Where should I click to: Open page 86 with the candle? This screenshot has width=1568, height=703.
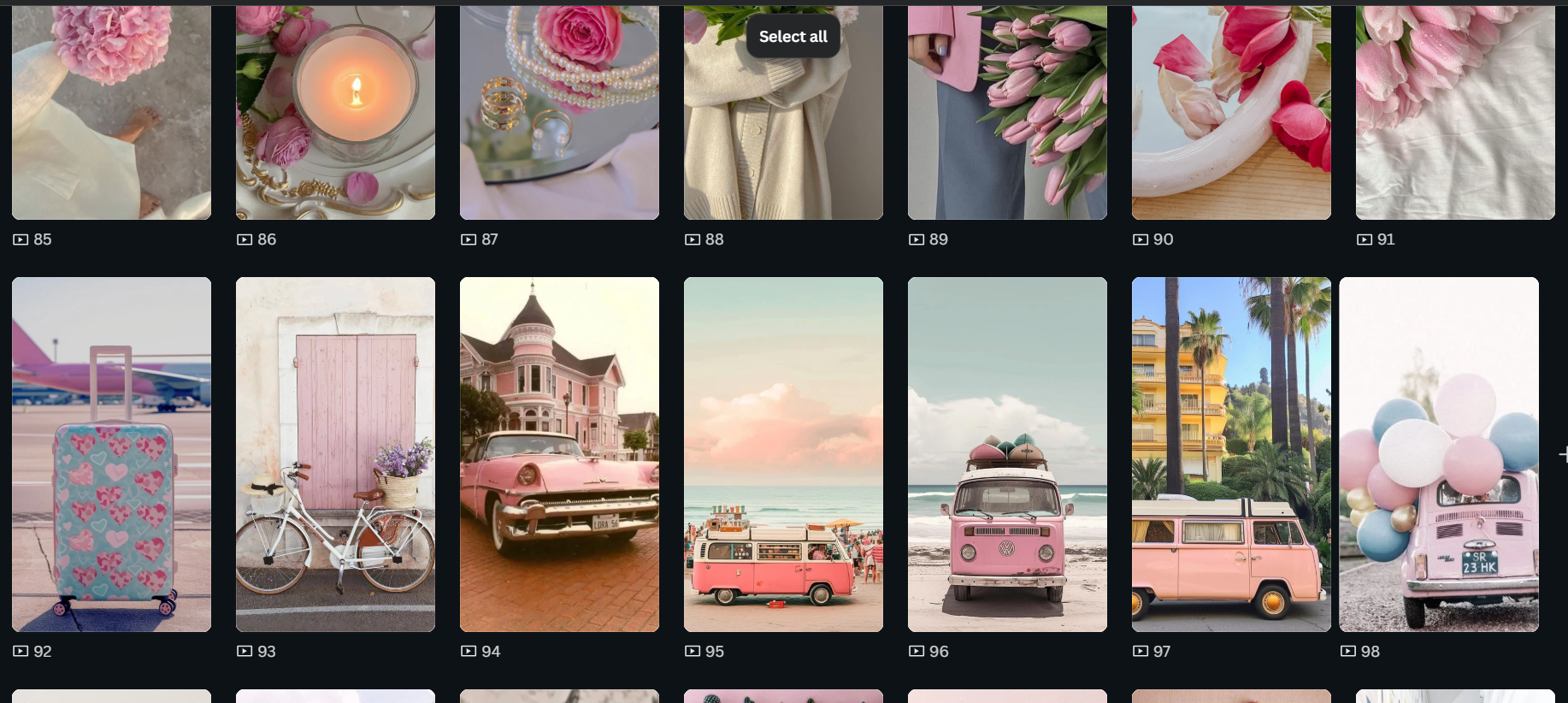(x=335, y=120)
